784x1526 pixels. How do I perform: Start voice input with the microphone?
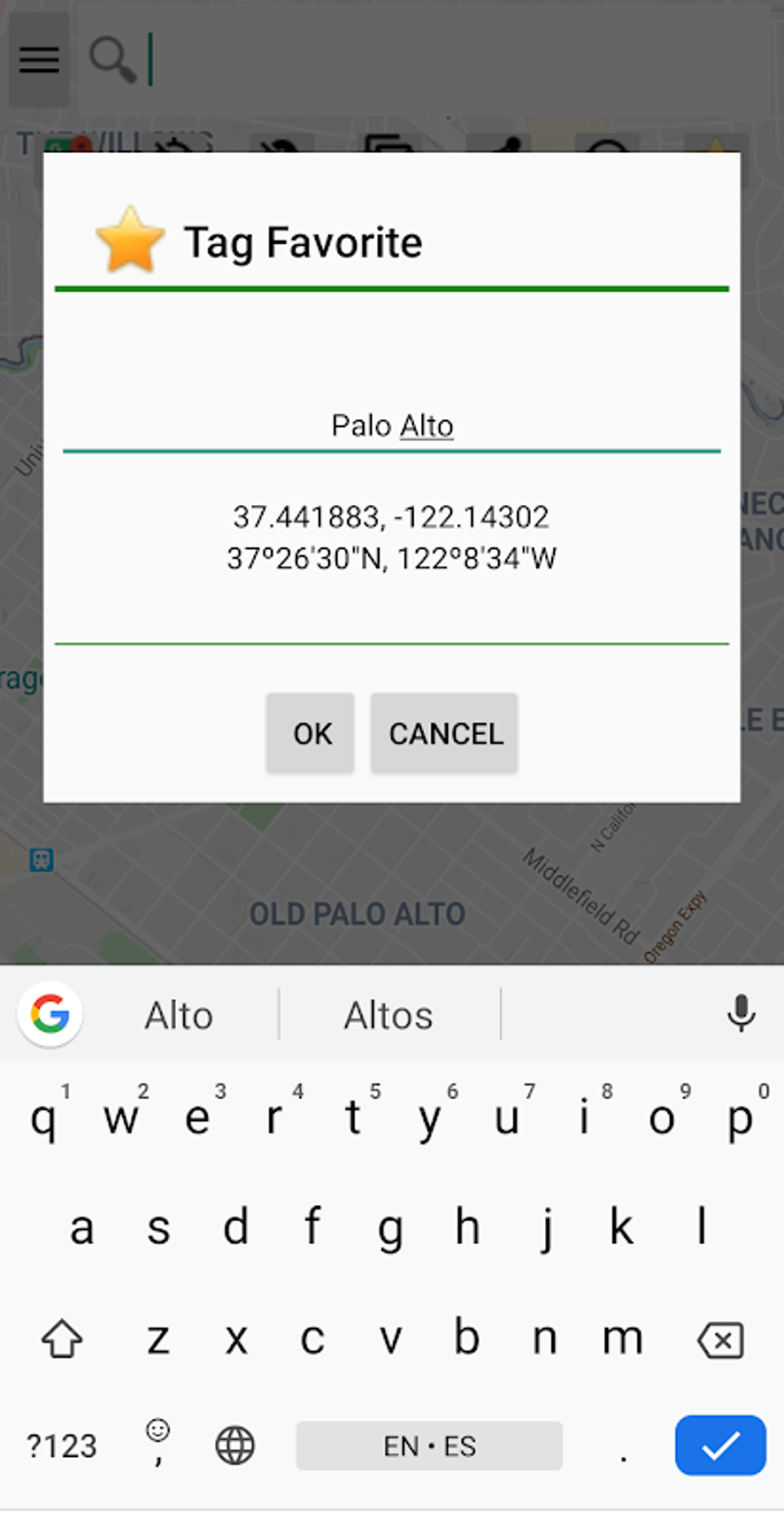(740, 1013)
